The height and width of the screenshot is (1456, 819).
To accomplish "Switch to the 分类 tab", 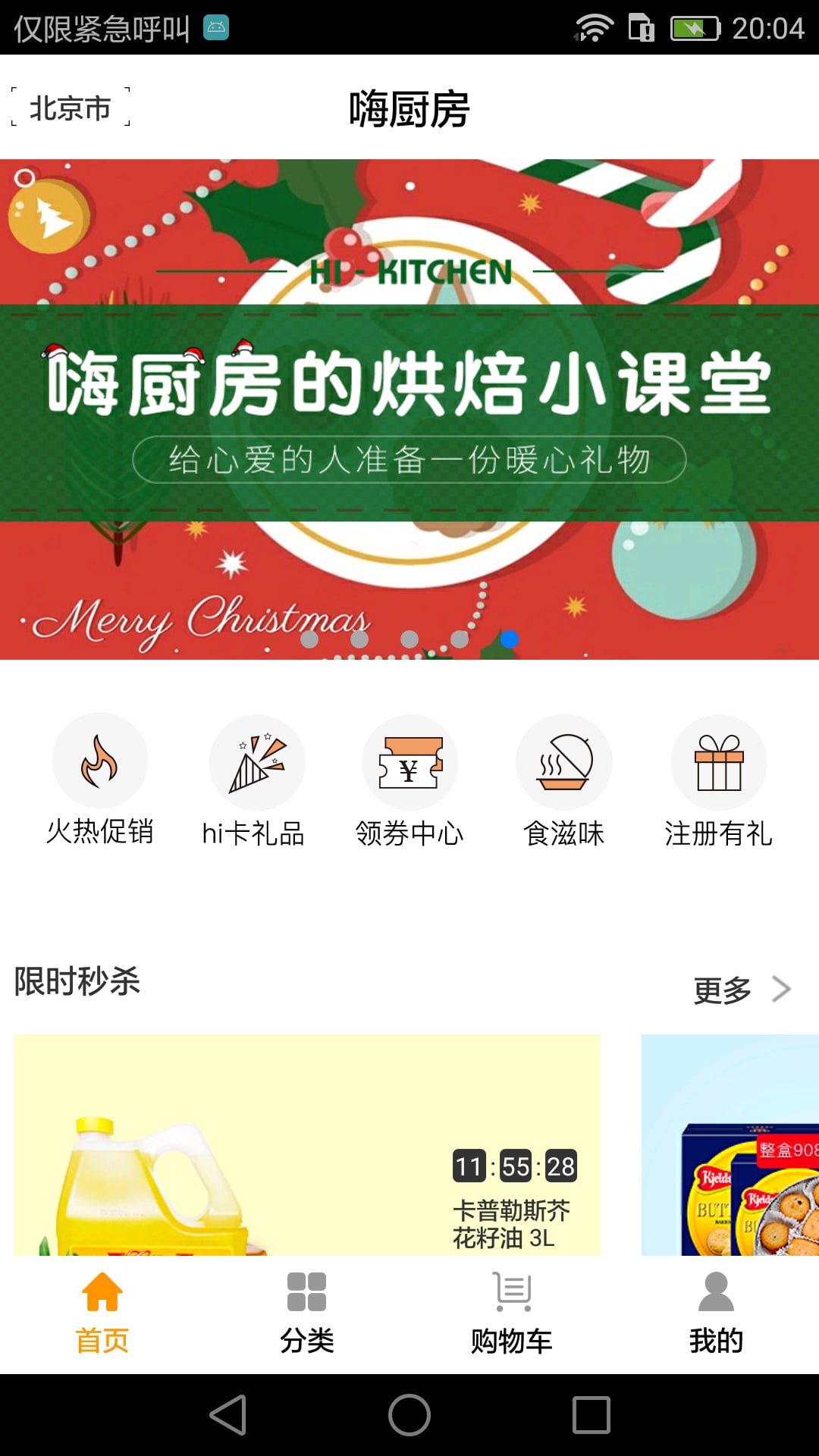I will point(307,1314).
